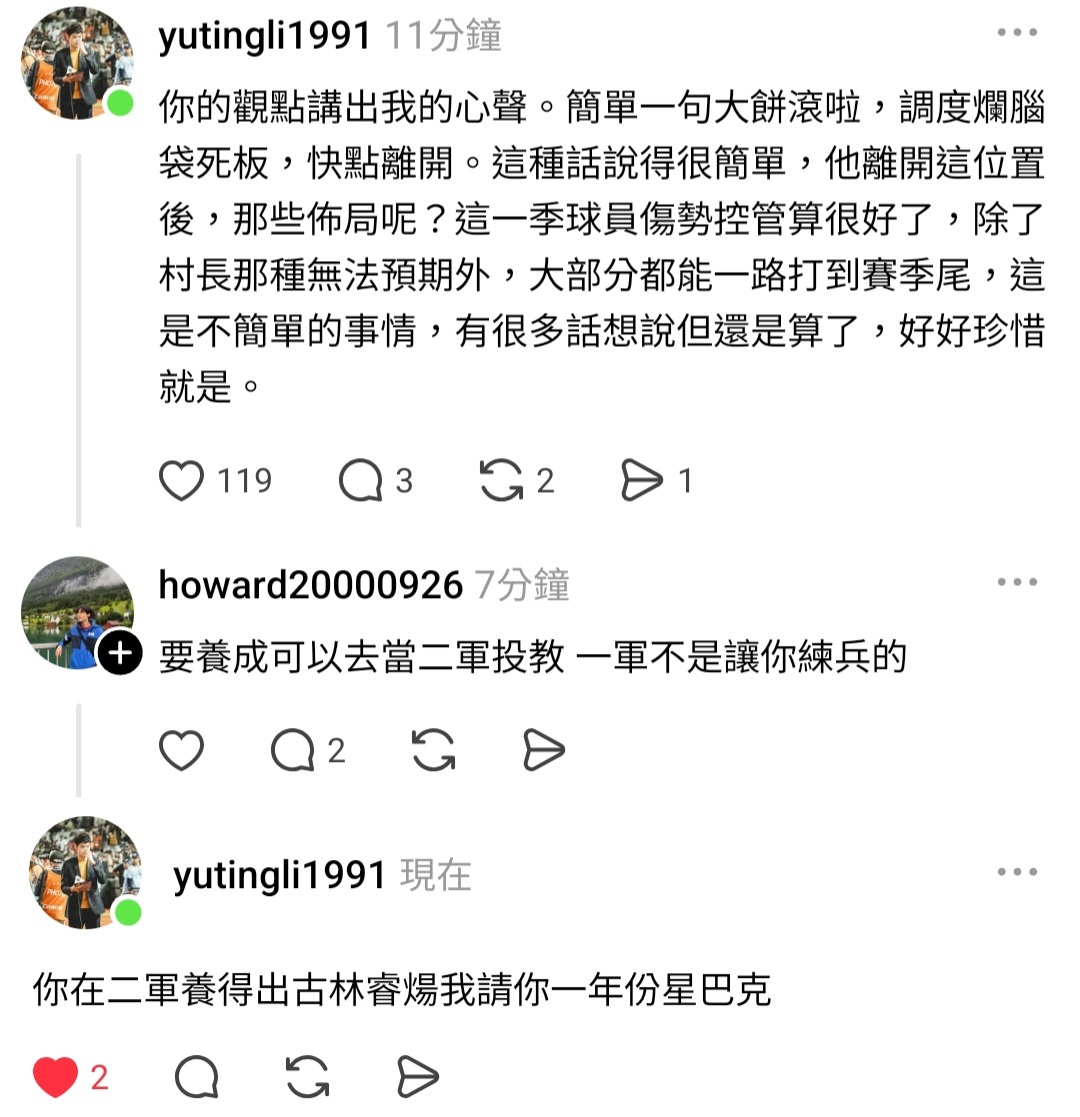Unlike the 星巴克 reply from yutingli1991
Viewport: 1080px width, 1117px height.
click(56, 1077)
